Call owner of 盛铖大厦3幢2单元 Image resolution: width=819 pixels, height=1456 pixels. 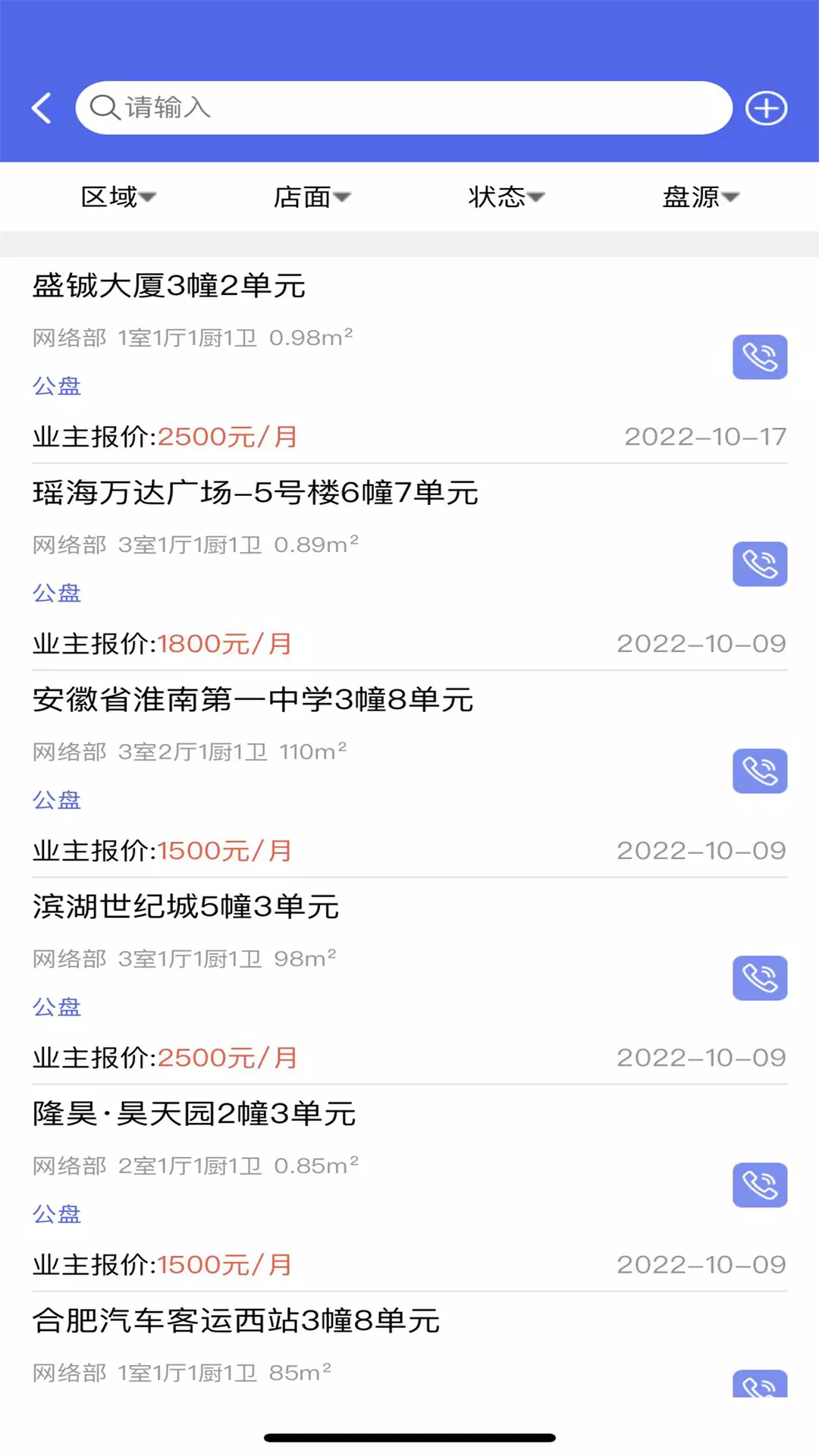[760, 356]
